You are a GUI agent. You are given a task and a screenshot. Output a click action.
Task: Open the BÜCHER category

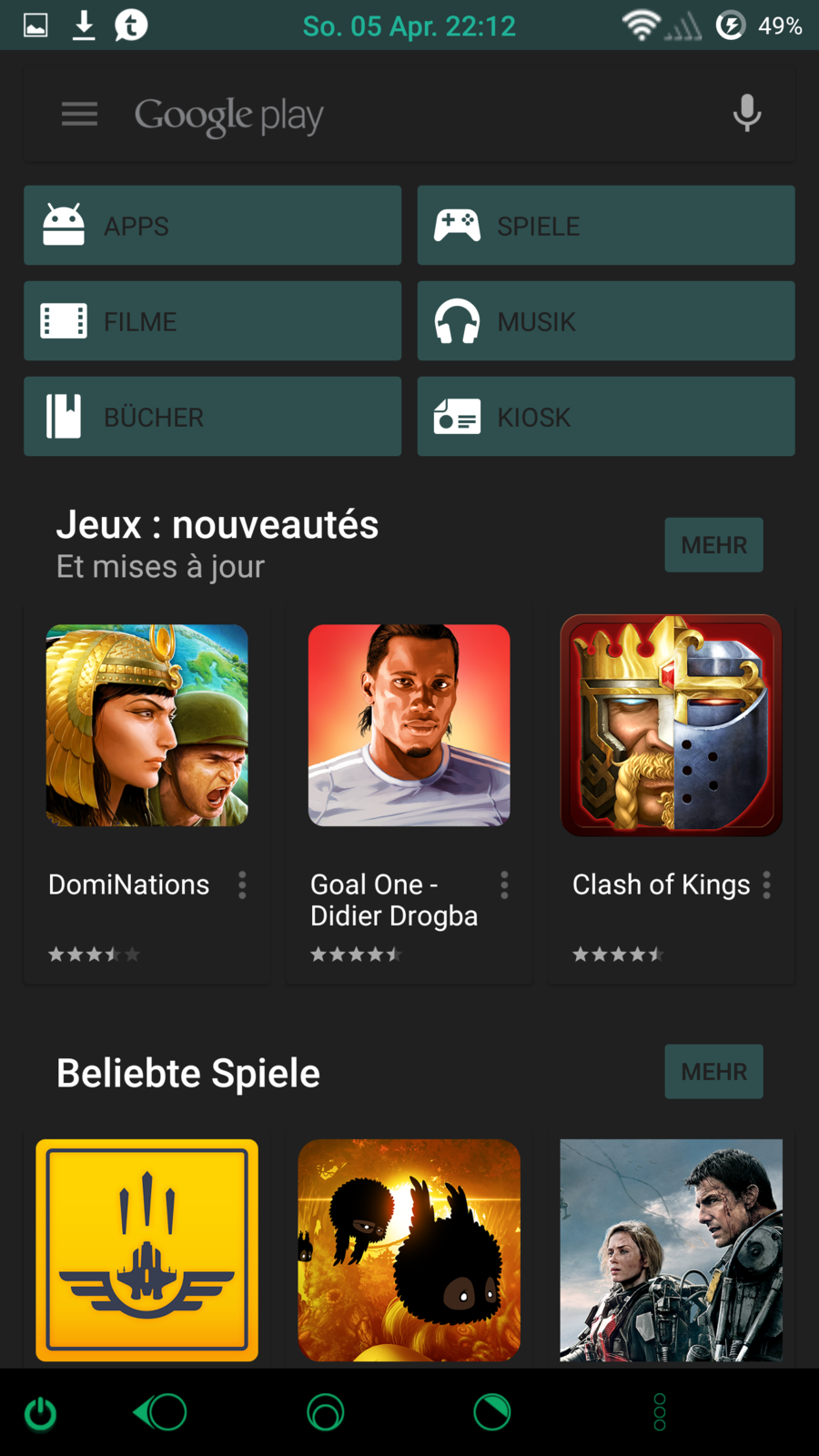coord(212,417)
